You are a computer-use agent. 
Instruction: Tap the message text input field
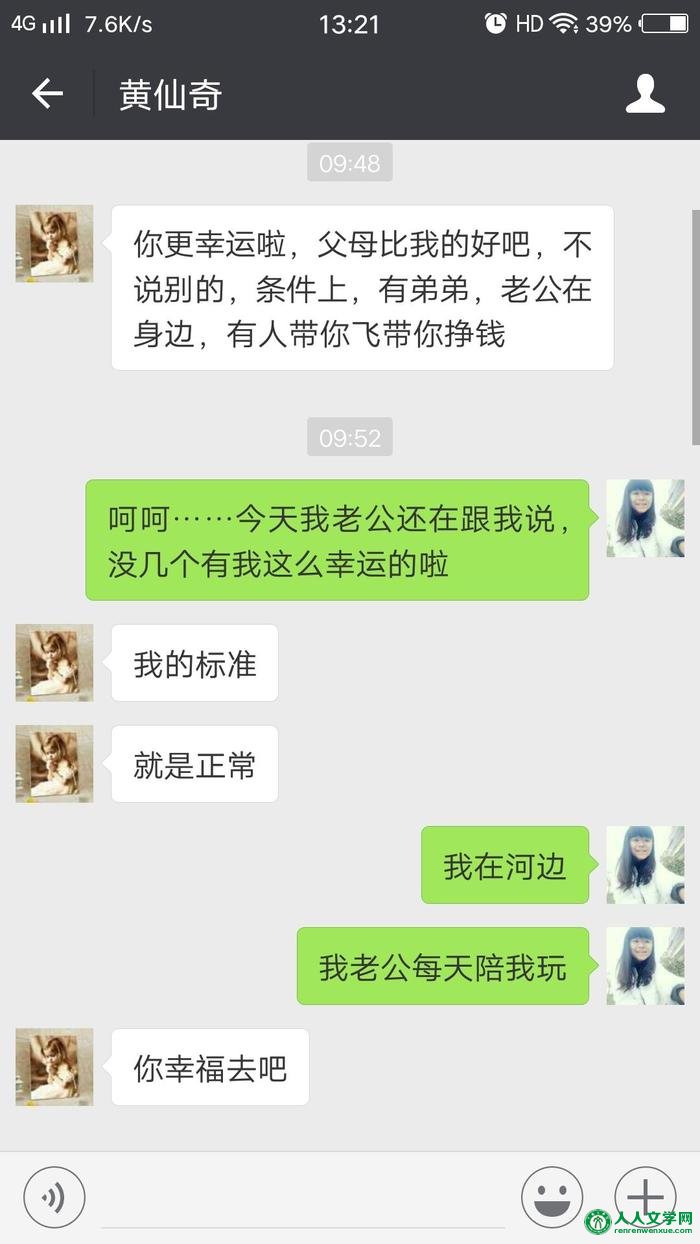[302, 1198]
